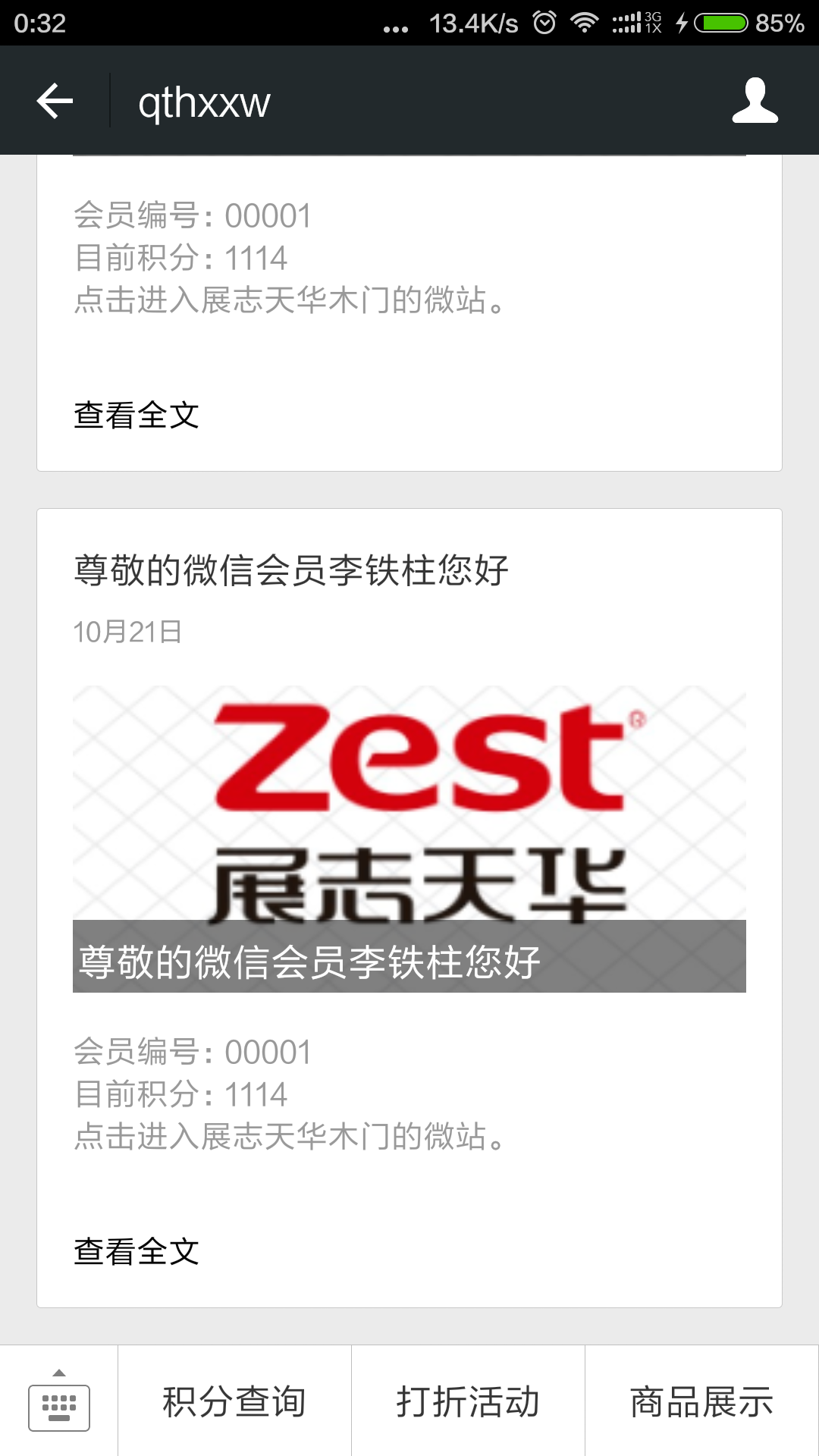Screen dimensions: 819x1456
Task: Tap 查看全文 in the 10月21日 message card
Action: (136, 1251)
